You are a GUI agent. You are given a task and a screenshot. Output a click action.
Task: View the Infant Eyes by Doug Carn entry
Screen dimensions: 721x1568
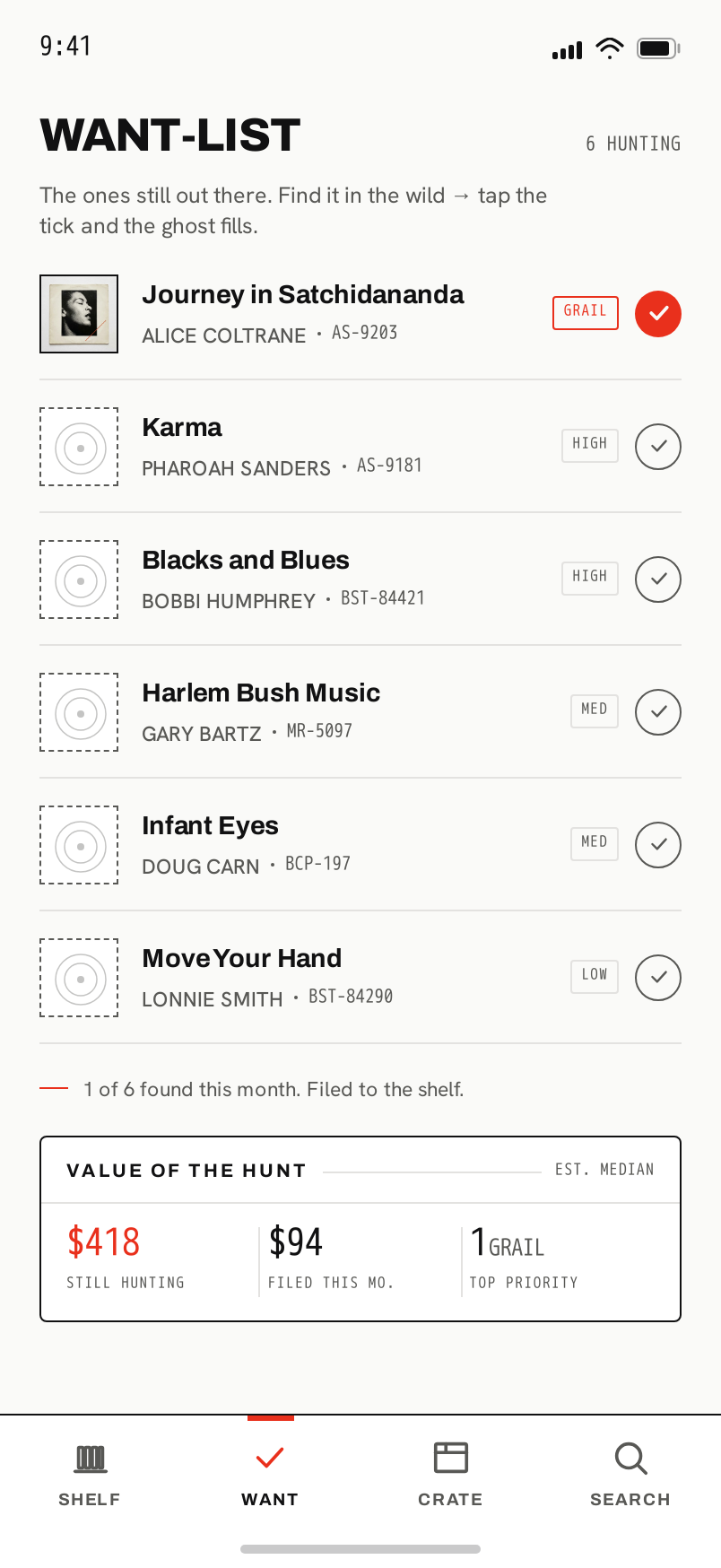360,845
